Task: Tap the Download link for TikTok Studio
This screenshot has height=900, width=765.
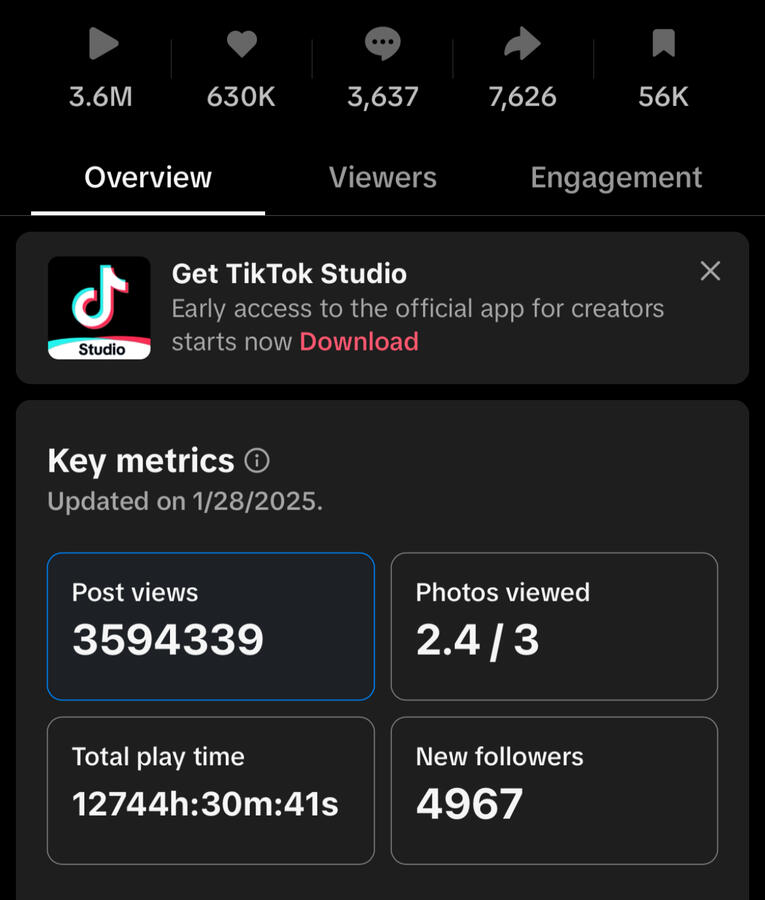Action: (x=359, y=342)
